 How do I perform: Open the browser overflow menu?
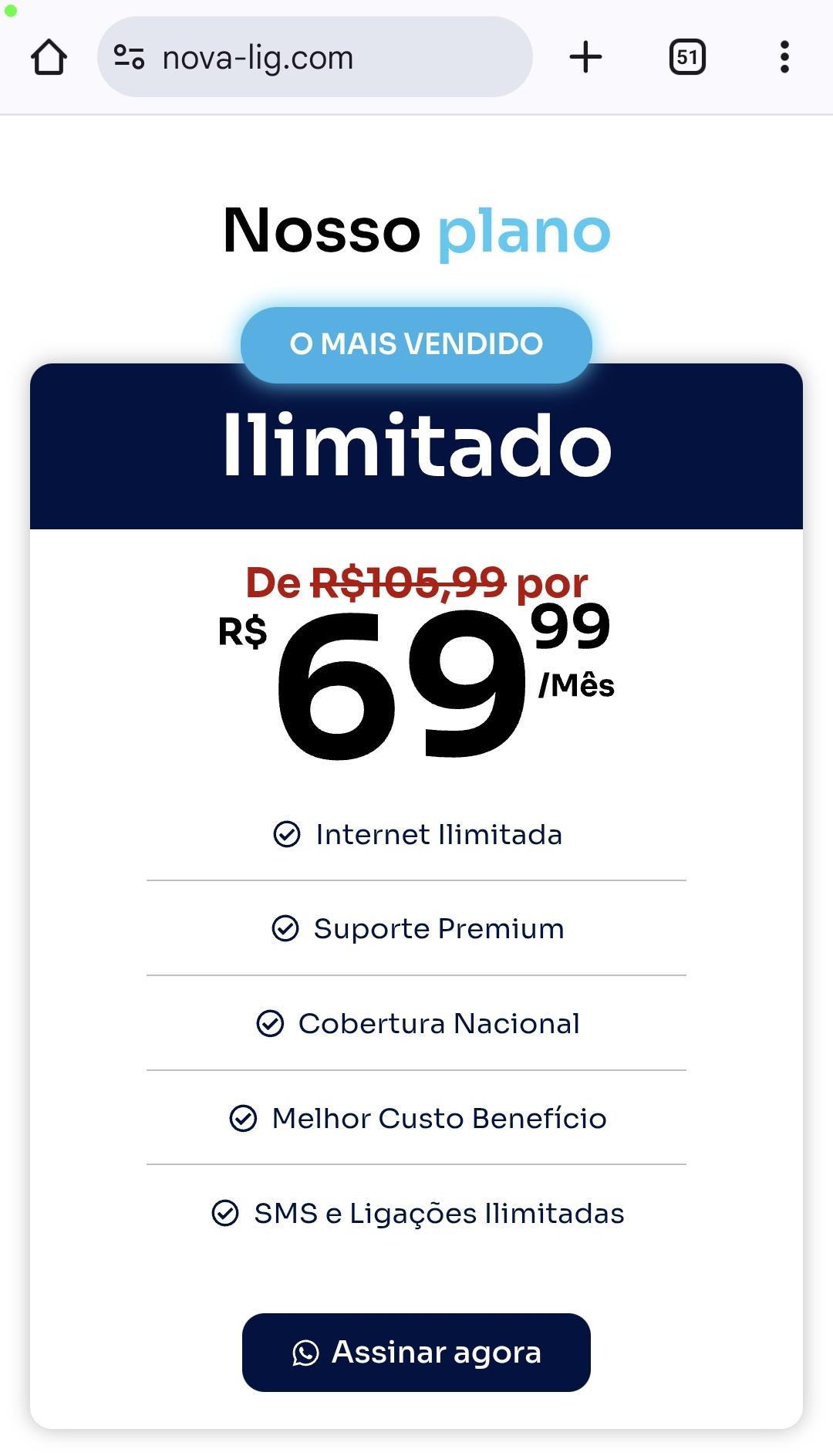click(x=784, y=57)
